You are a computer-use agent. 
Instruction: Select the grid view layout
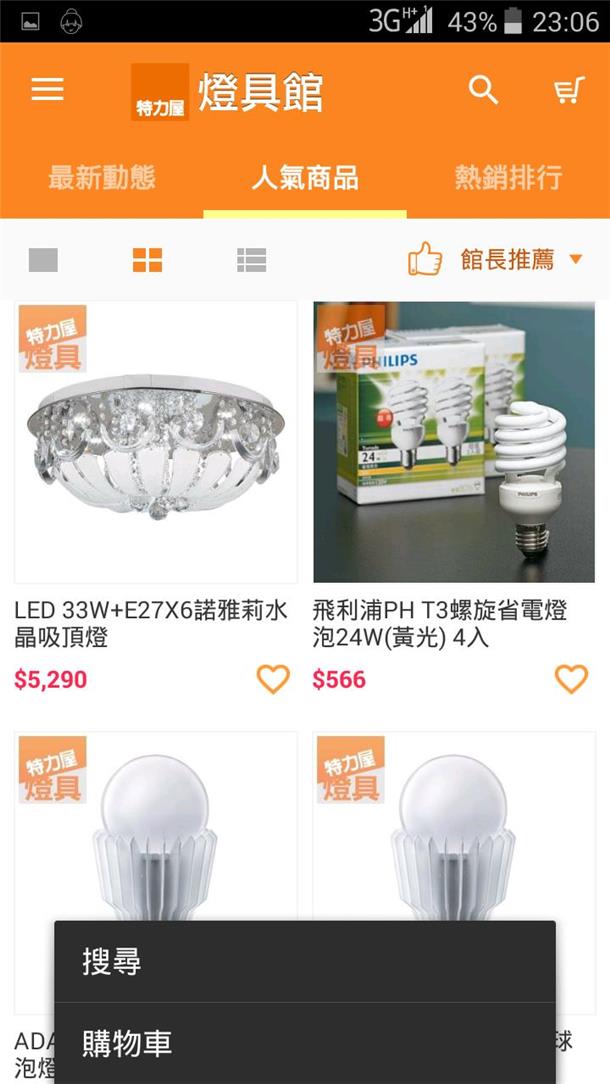(147, 261)
